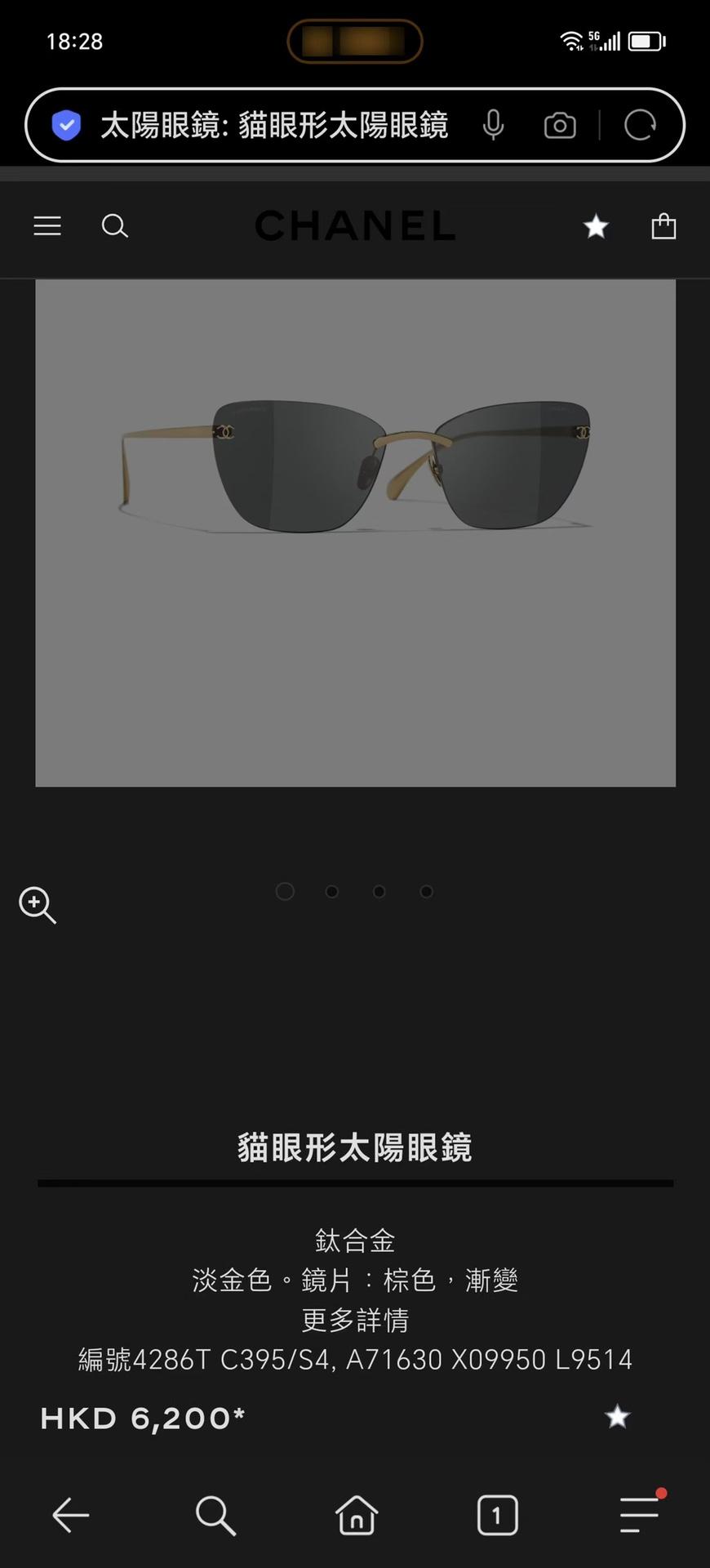The width and height of the screenshot is (710, 1568).
Task: Open the shopping bag
Action: (x=663, y=226)
